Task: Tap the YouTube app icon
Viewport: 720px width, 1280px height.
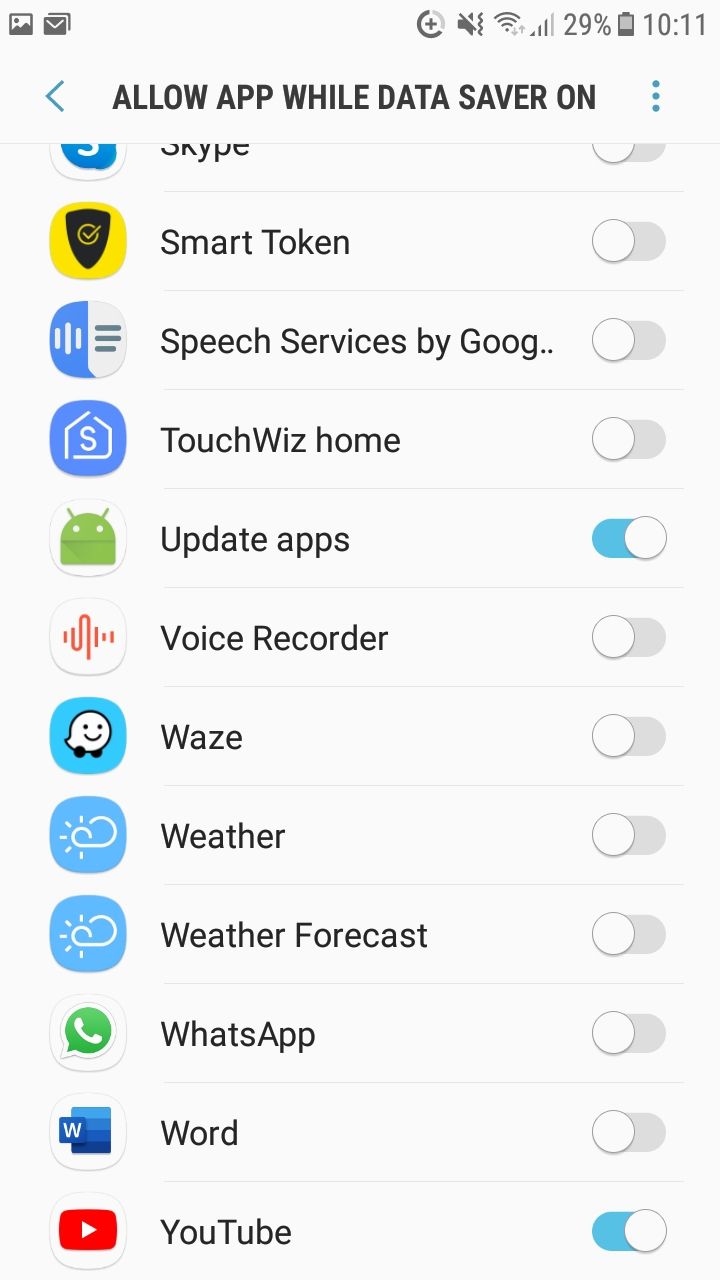Action: point(87,1231)
